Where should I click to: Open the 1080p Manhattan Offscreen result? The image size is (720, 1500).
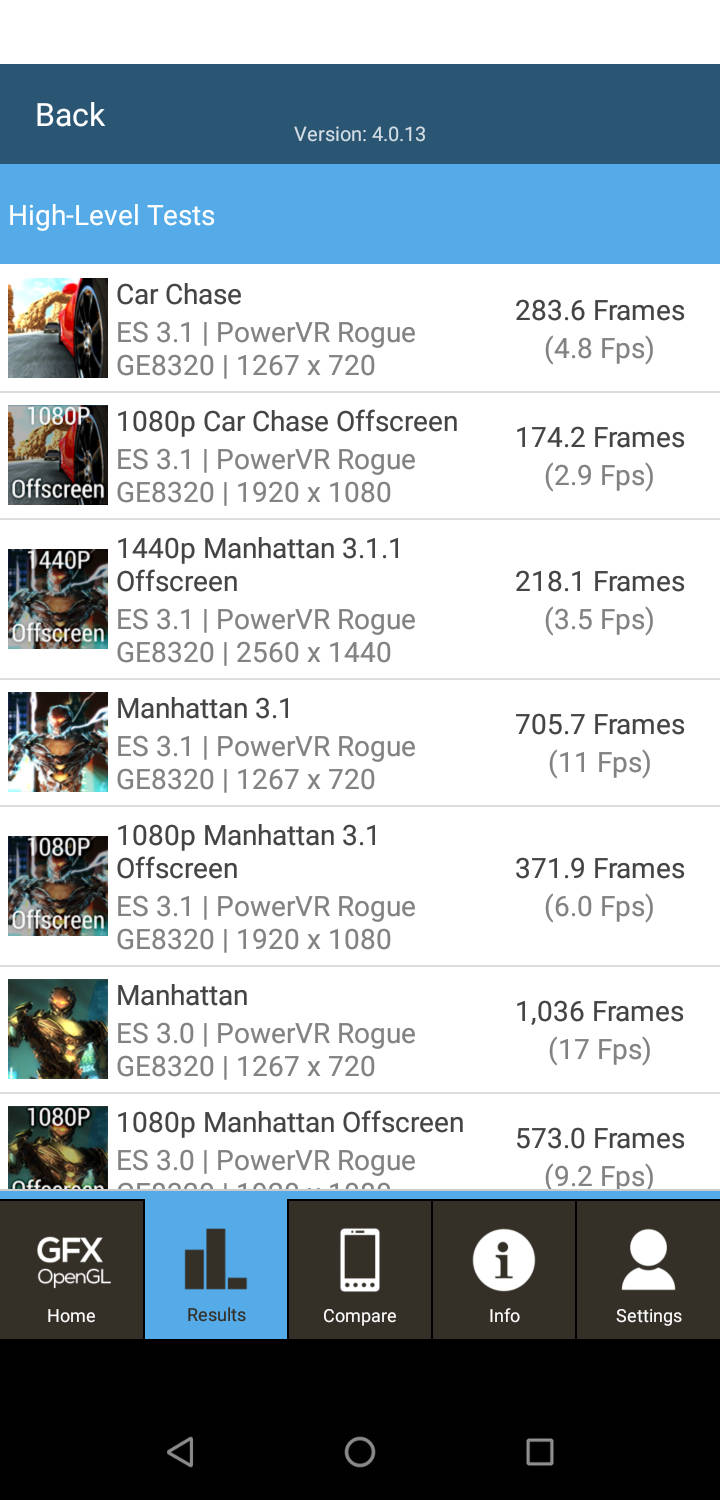tap(360, 1142)
